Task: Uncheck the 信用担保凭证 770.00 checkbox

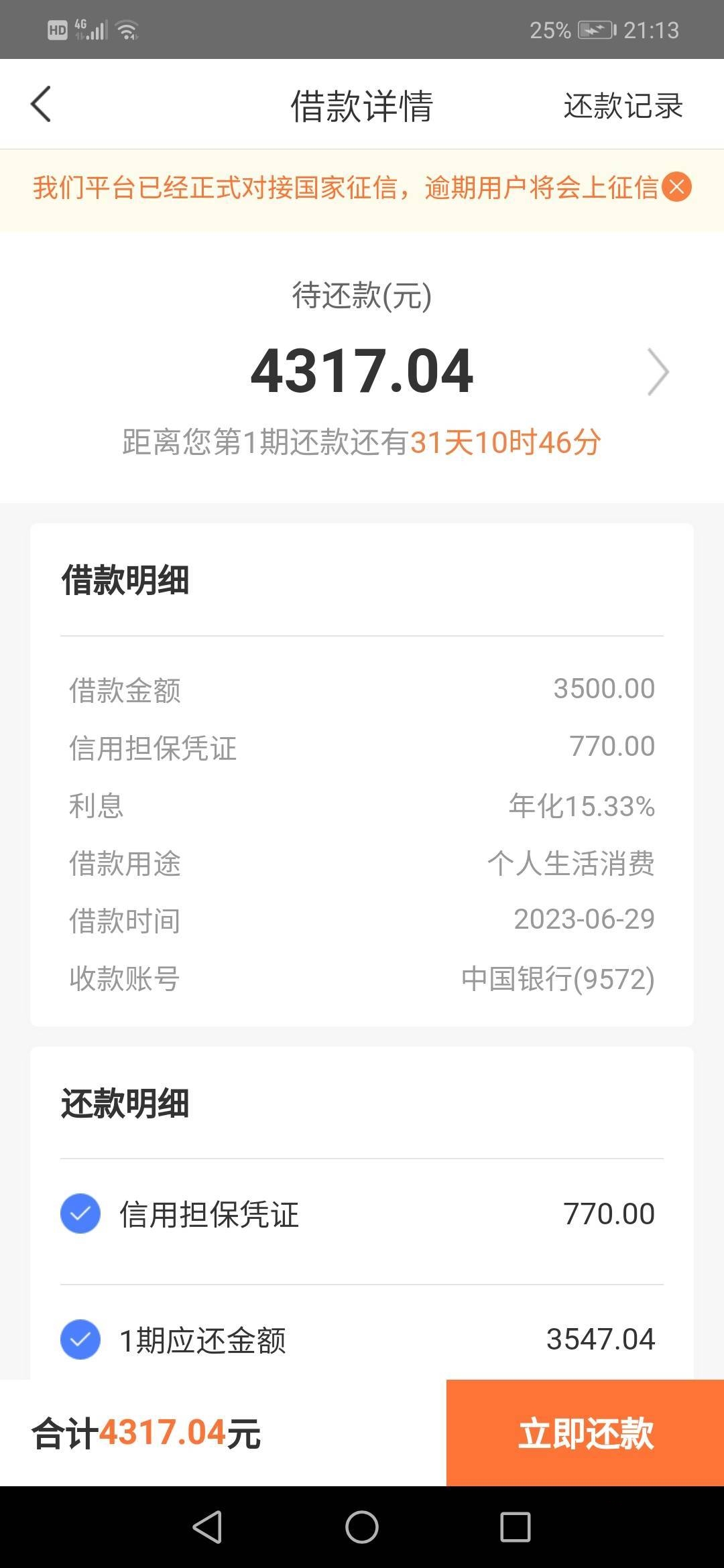Action: [80, 1214]
